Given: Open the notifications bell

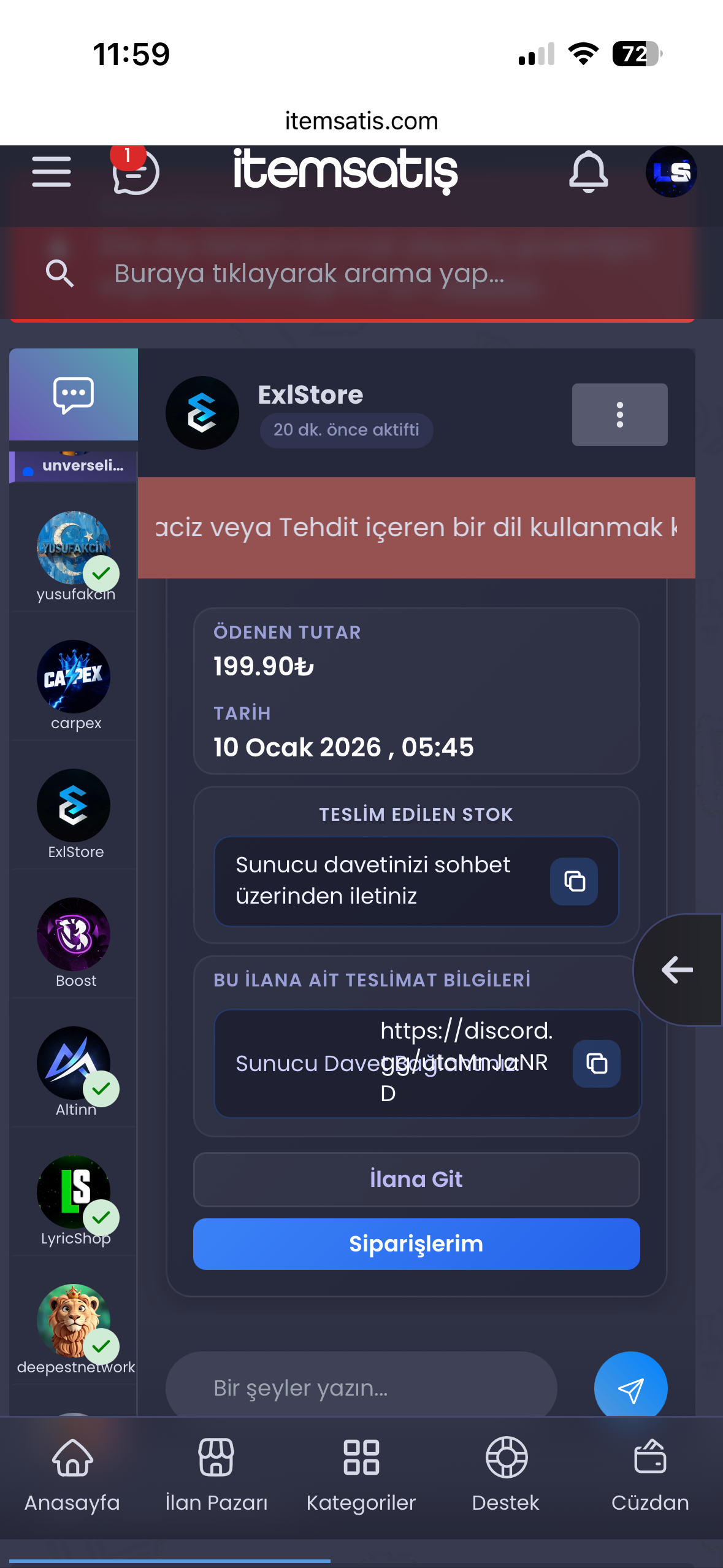Looking at the screenshot, I should coord(588,172).
